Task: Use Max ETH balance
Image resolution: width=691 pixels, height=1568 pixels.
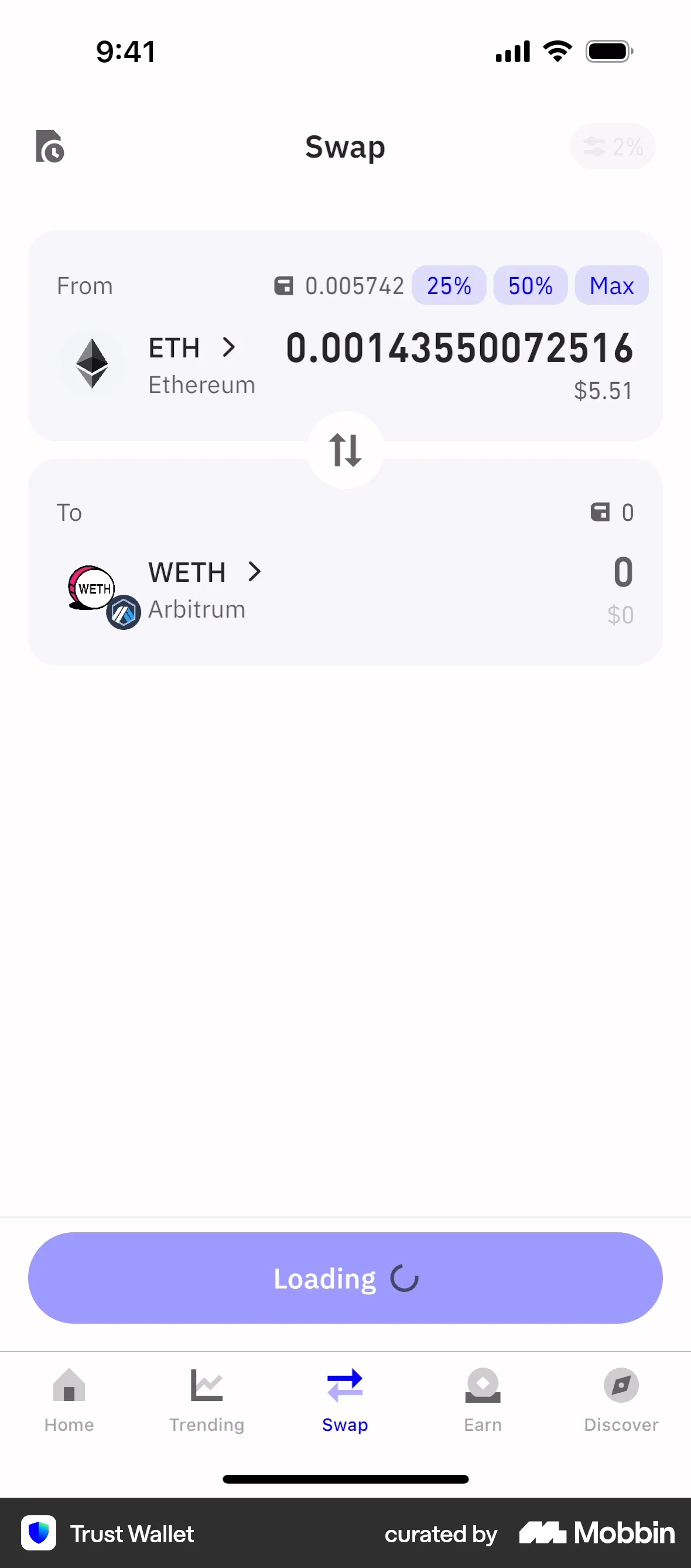Action: pos(611,285)
